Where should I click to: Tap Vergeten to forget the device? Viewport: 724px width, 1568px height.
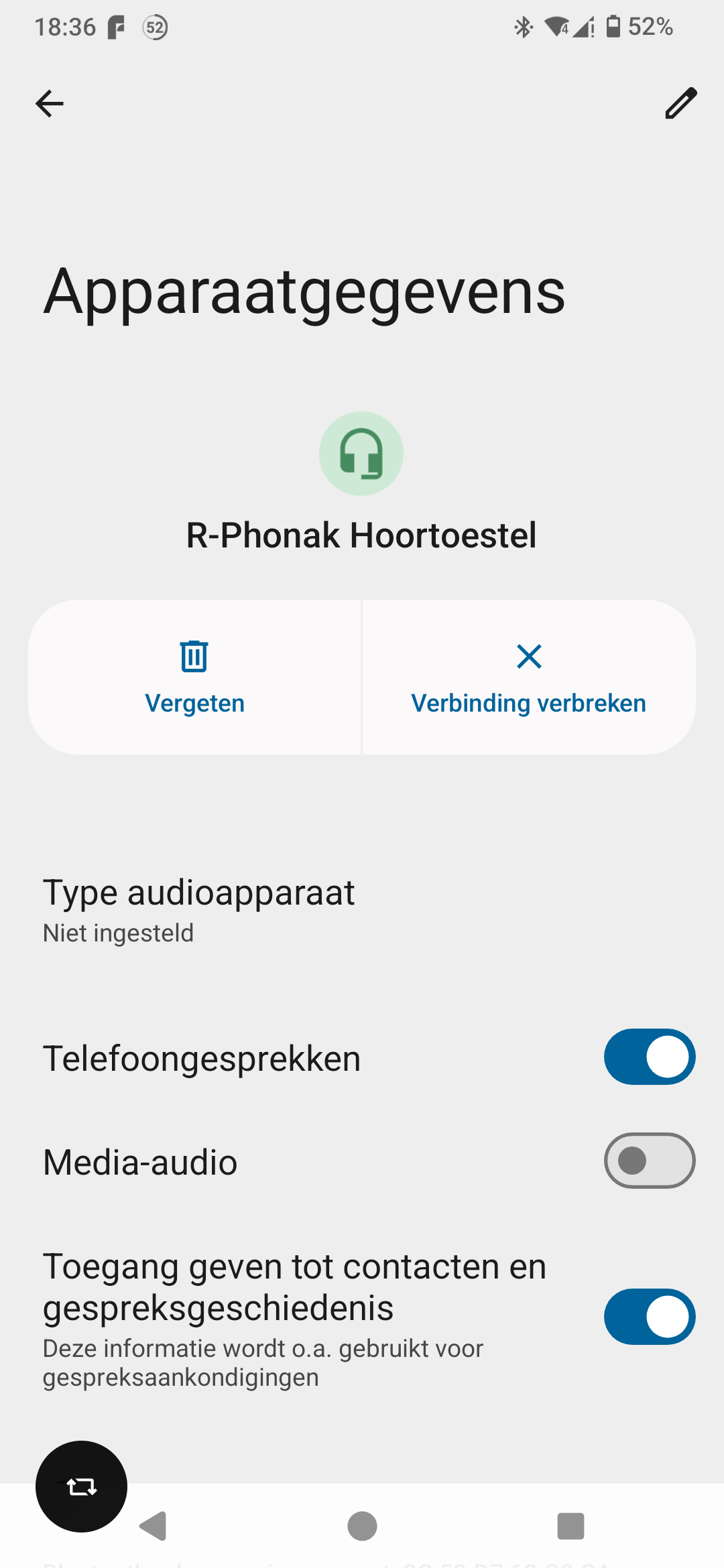pyautogui.click(x=194, y=677)
